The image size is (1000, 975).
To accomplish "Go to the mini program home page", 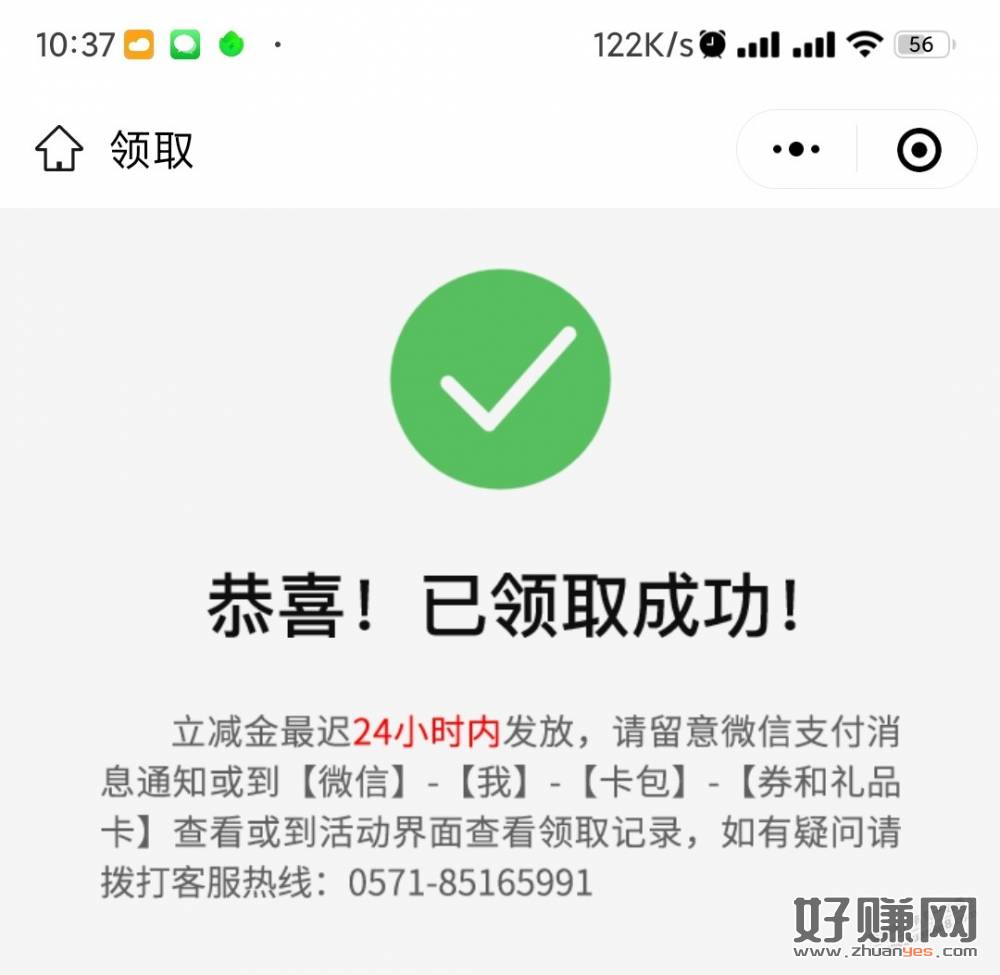I will coord(59,150).
